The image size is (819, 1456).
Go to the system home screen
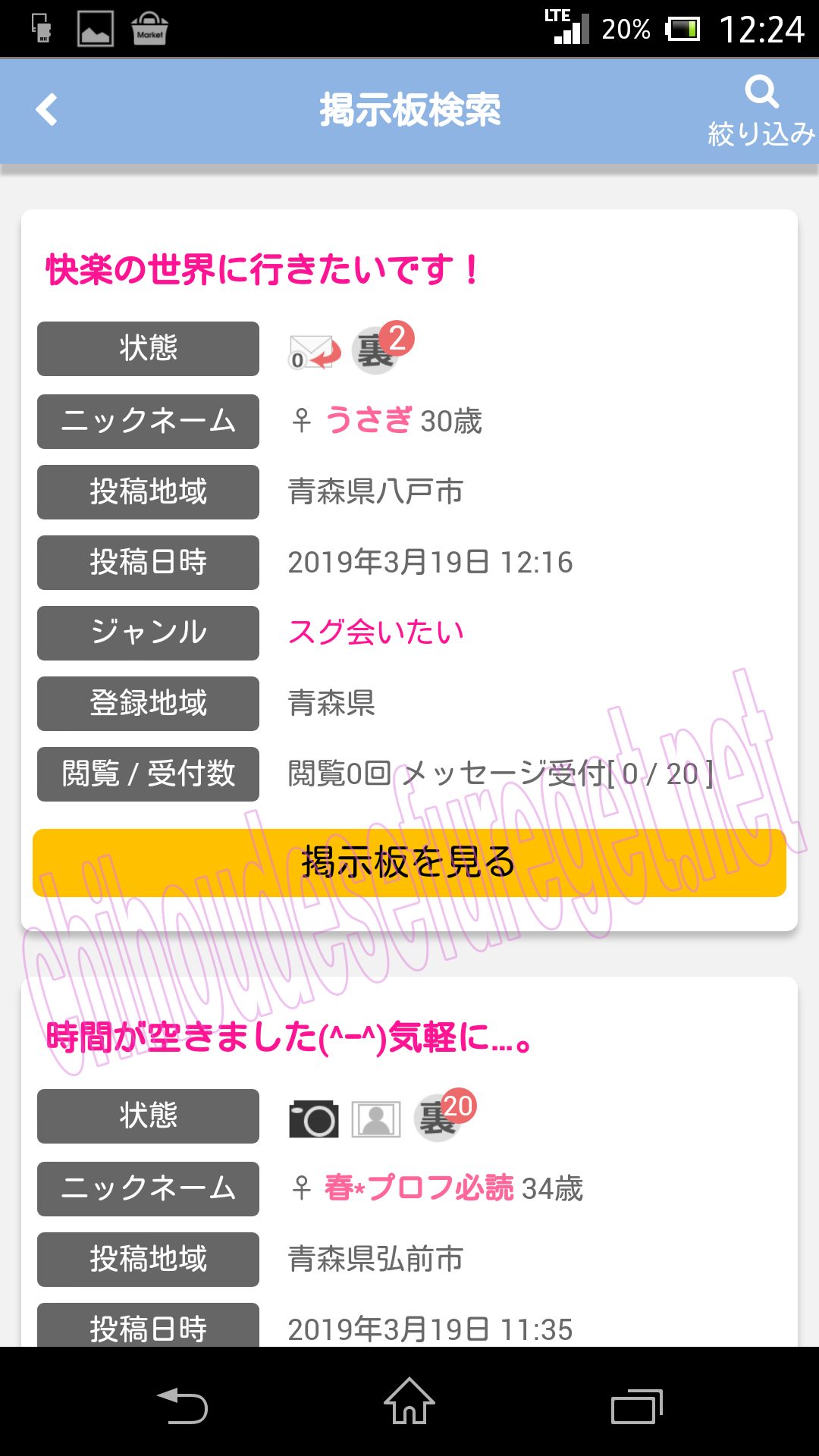[x=409, y=1402]
